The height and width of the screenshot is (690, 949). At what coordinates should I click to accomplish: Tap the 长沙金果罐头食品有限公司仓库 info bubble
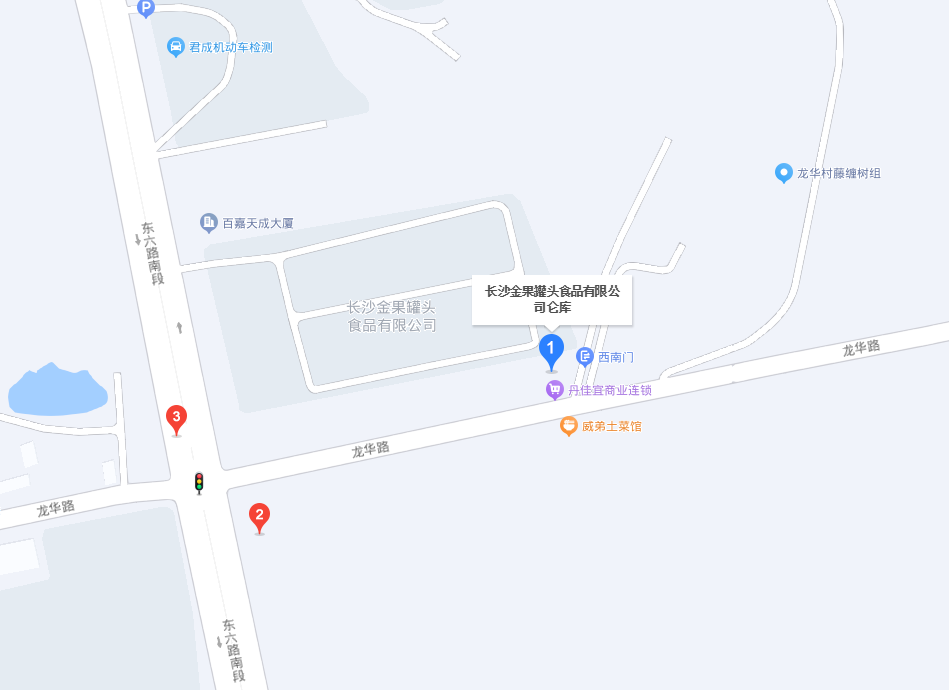click(552, 299)
